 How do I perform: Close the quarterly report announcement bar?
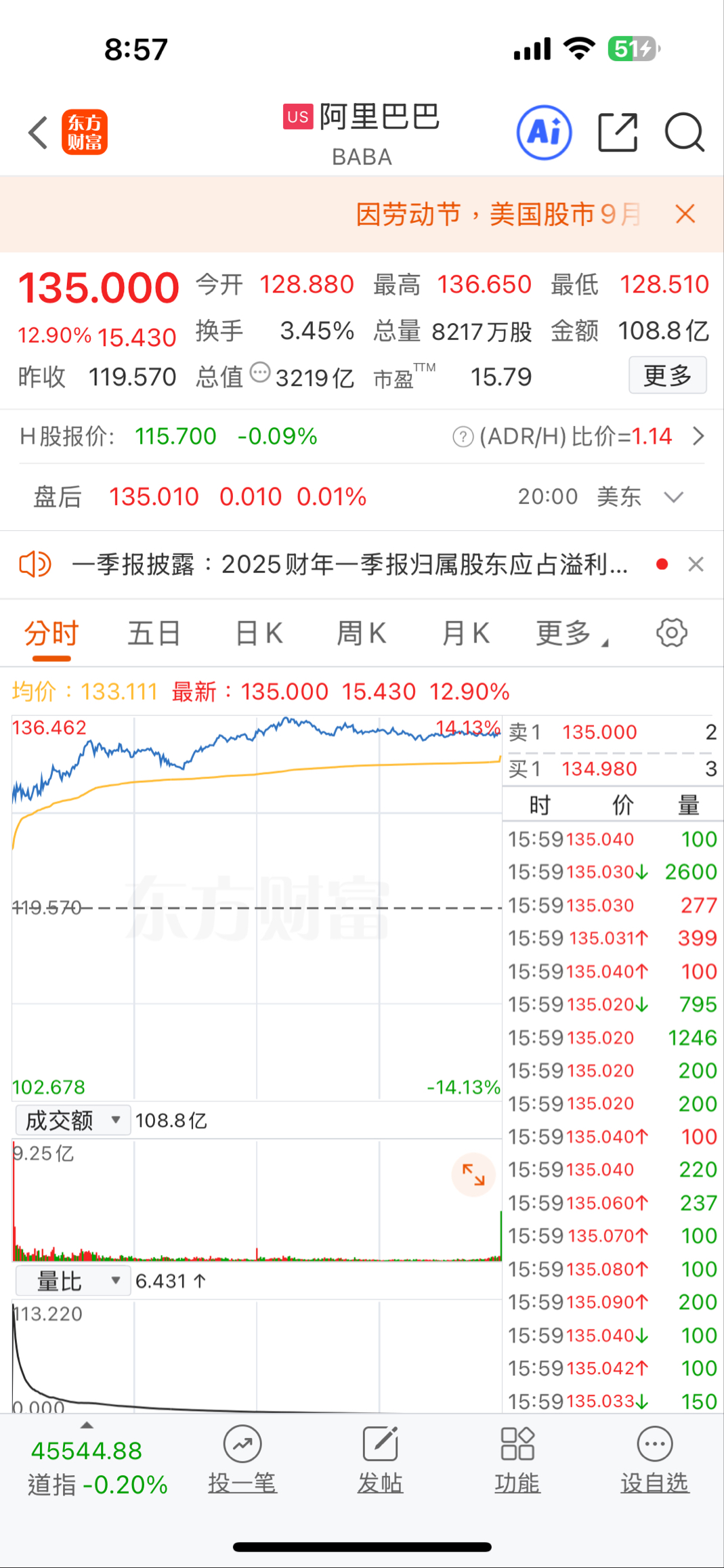[x=696, y=564]
